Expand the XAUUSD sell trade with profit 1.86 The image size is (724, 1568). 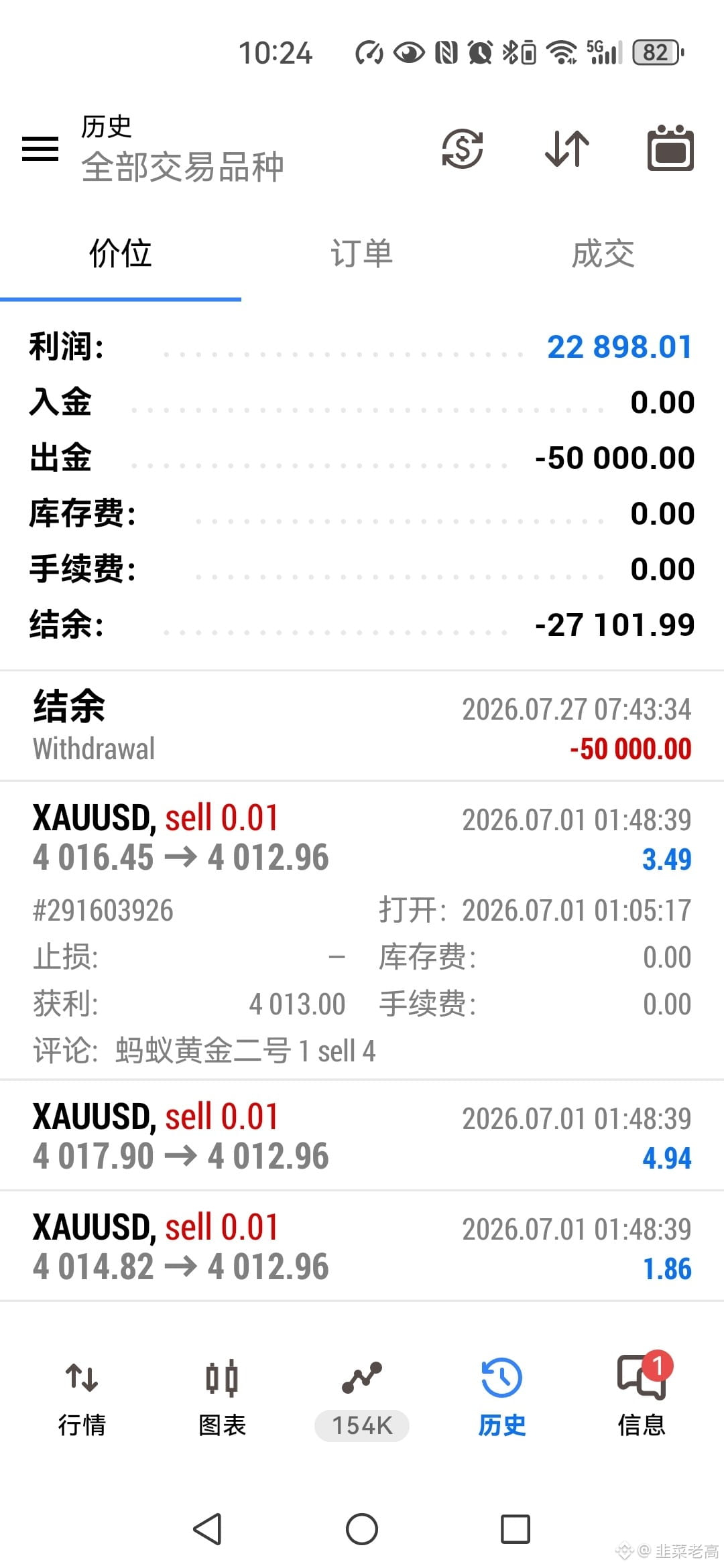(x=362, y=1246)
